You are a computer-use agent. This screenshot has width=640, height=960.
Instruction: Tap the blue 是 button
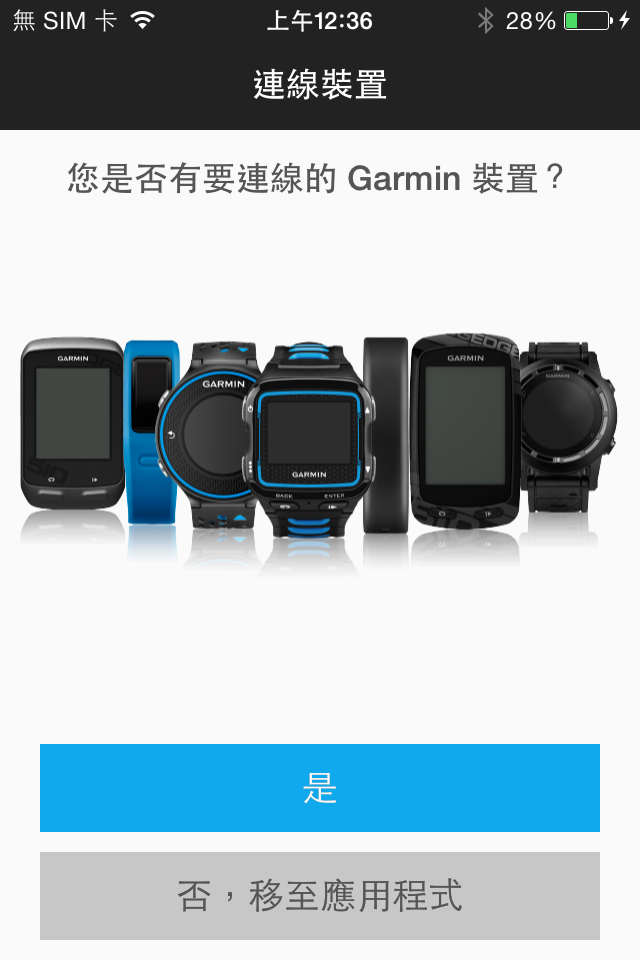click(x=320, y=788)
